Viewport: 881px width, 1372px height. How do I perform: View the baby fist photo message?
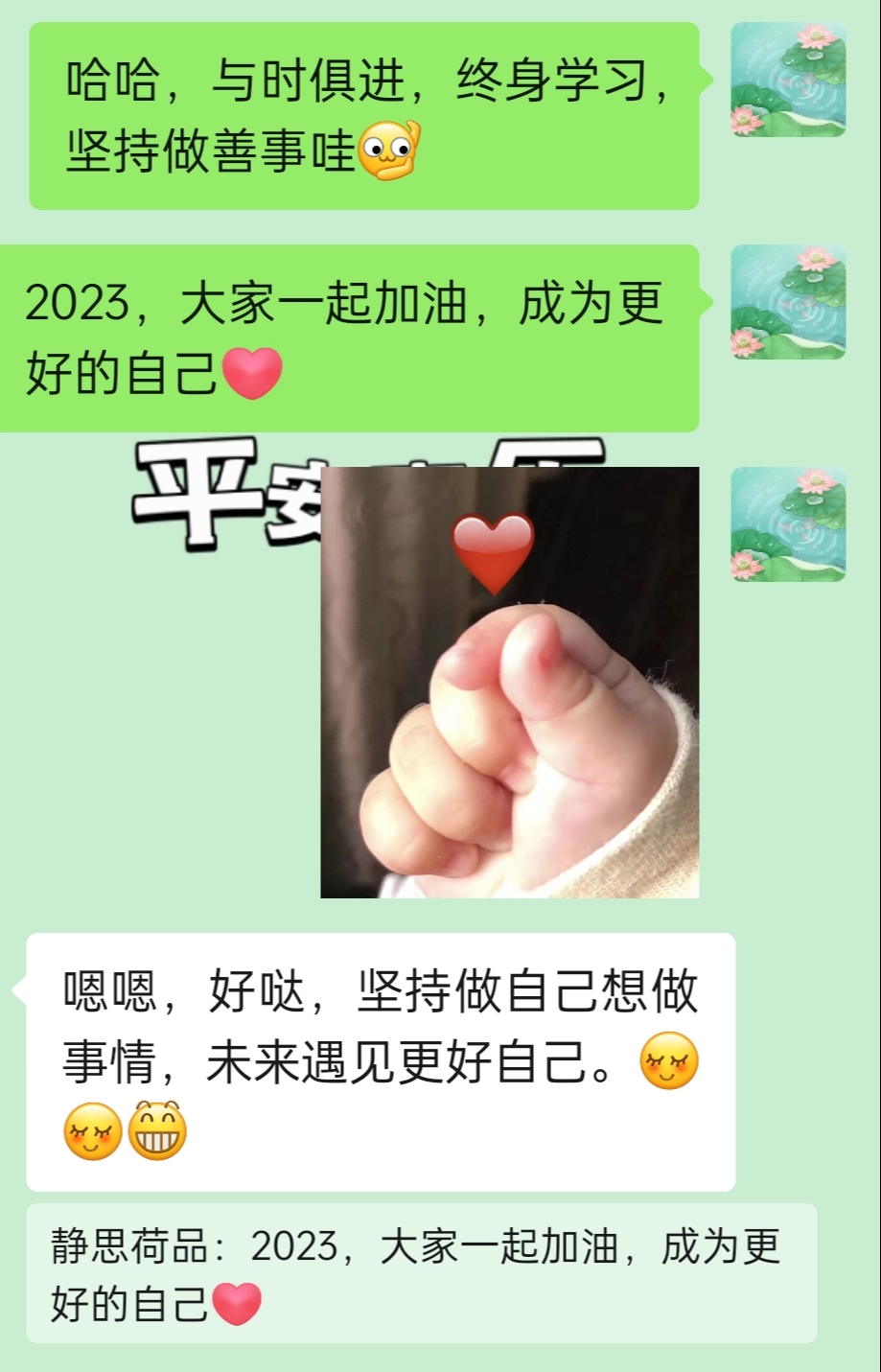click(x=509, y=682)
